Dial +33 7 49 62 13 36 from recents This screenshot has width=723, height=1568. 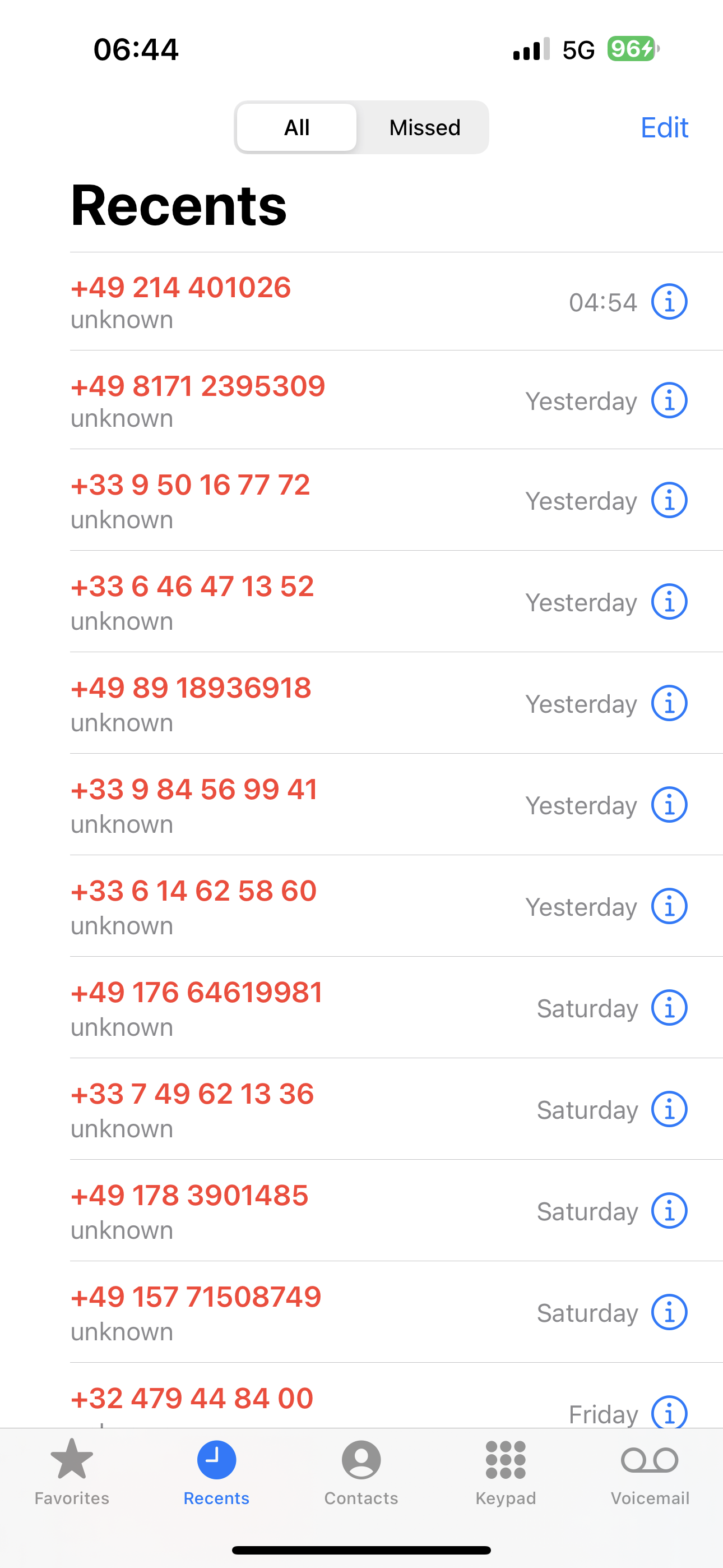pos(192,1095)
